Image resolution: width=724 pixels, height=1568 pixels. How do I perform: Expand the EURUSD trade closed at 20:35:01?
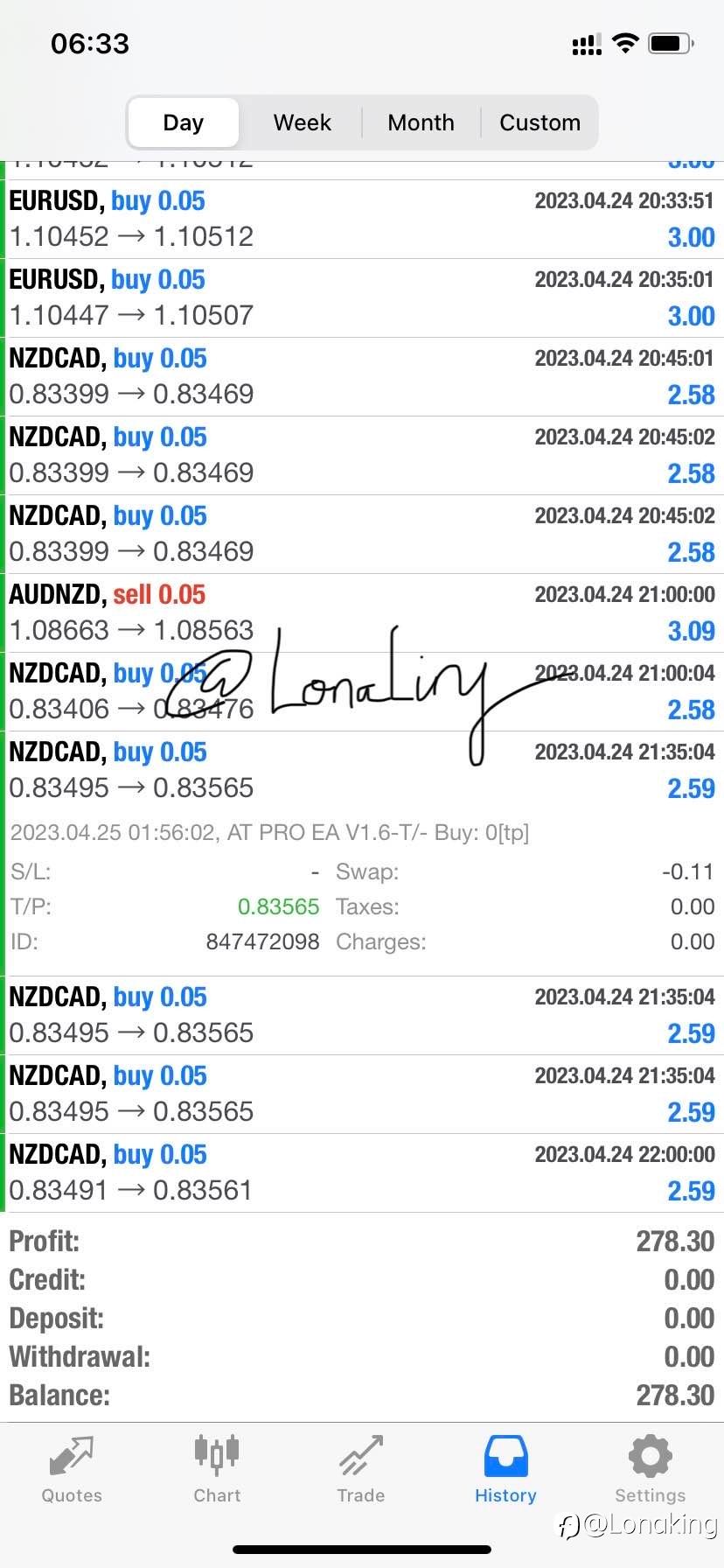(x=362, y=297)
